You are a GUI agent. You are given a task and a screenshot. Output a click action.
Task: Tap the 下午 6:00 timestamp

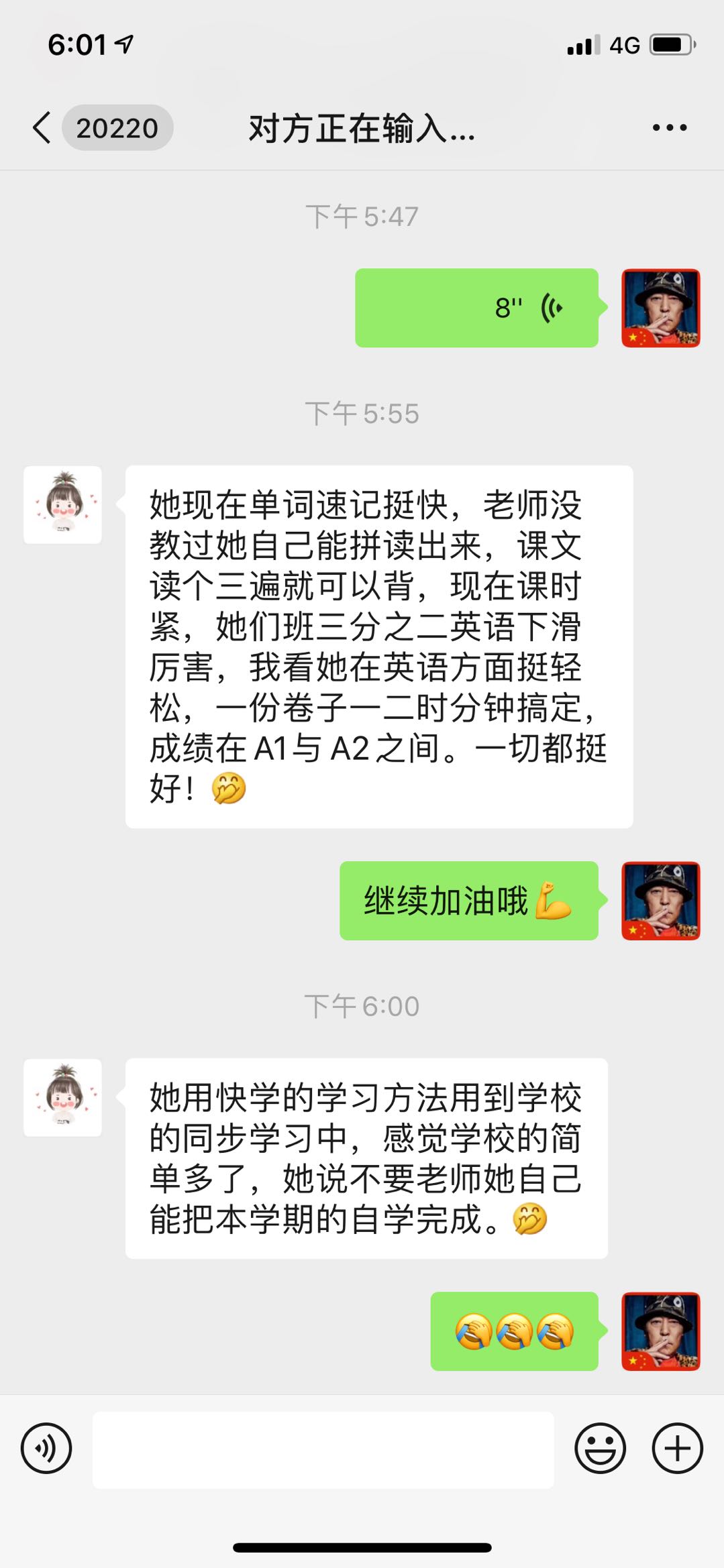pos(363,1004)
